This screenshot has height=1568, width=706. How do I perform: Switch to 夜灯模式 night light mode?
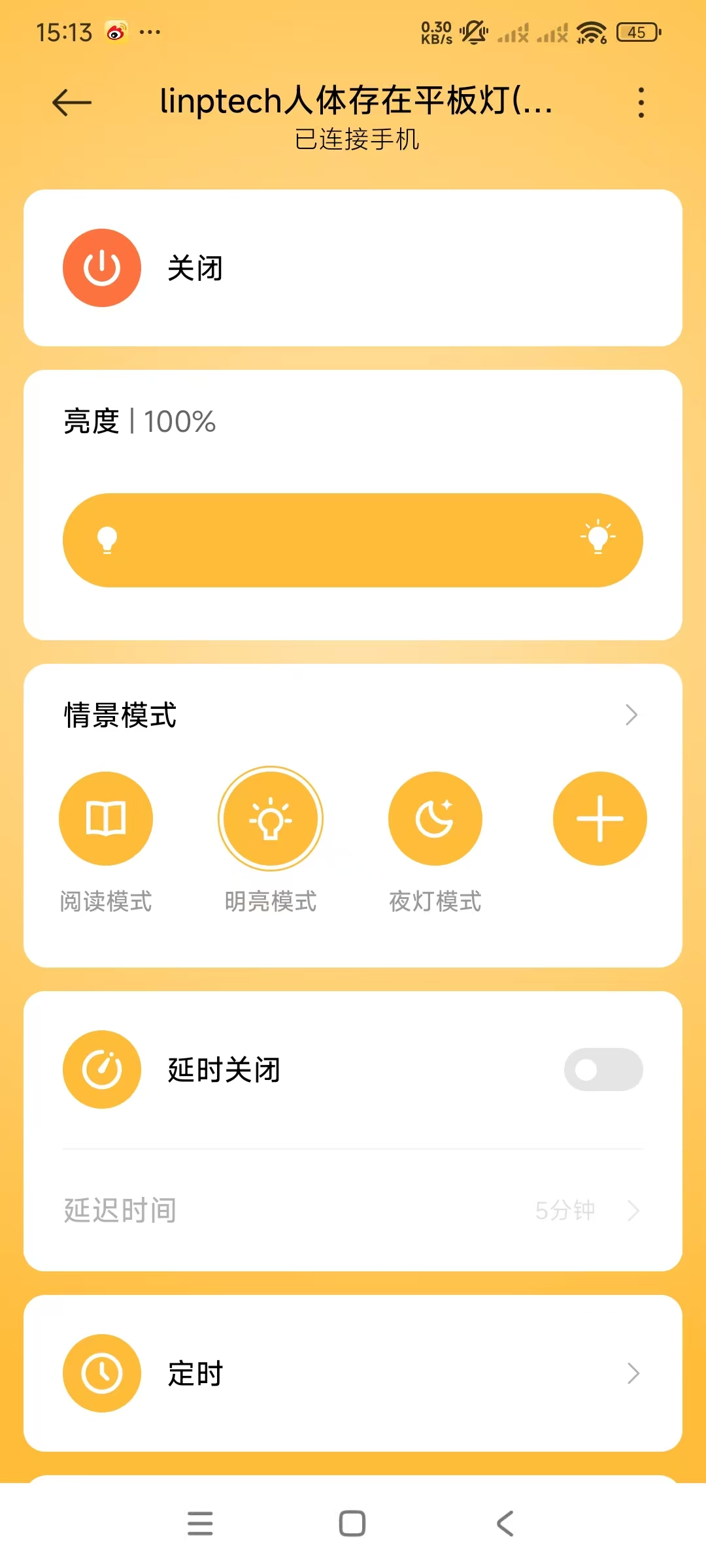[435, 819]
